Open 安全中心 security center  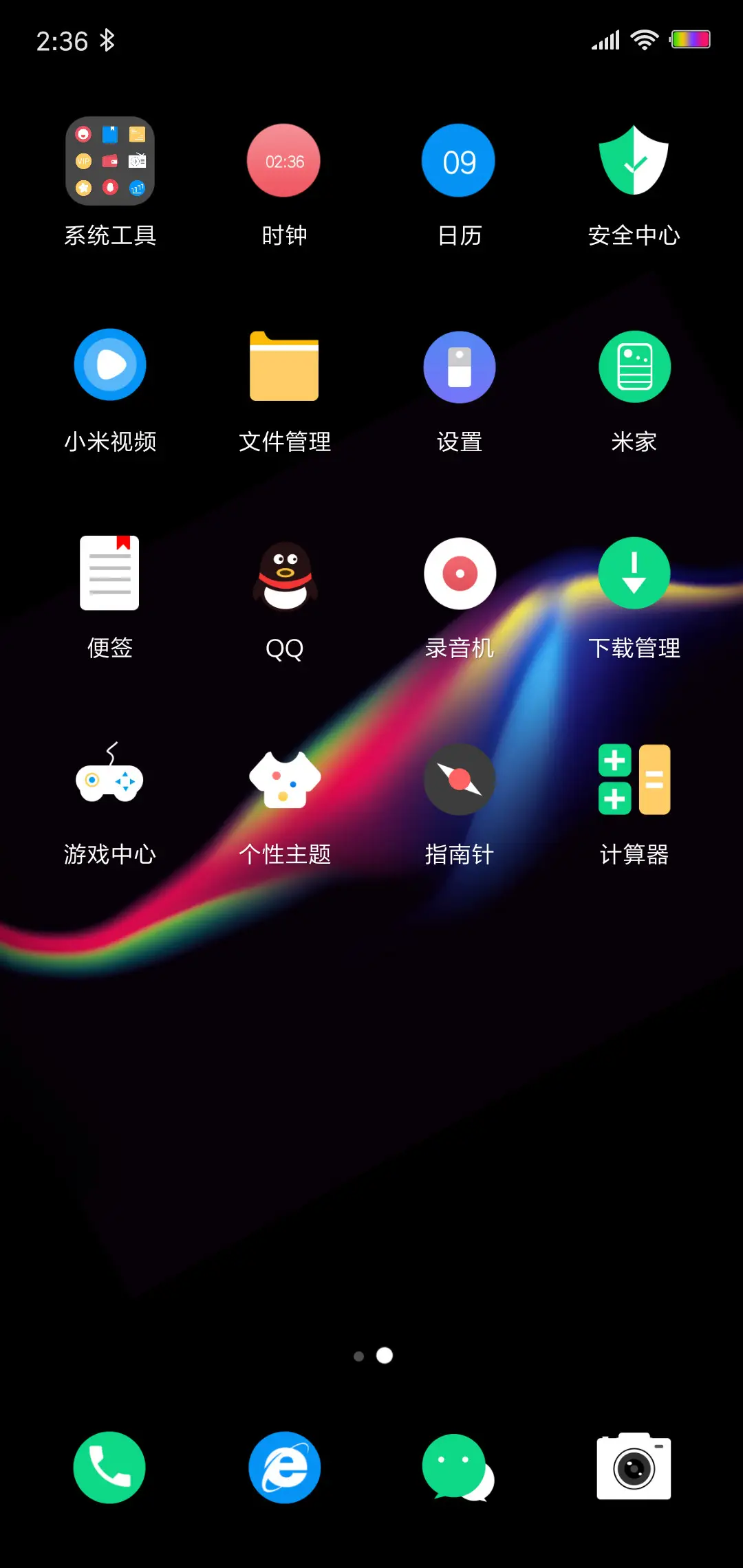click(x=634, y=160)
